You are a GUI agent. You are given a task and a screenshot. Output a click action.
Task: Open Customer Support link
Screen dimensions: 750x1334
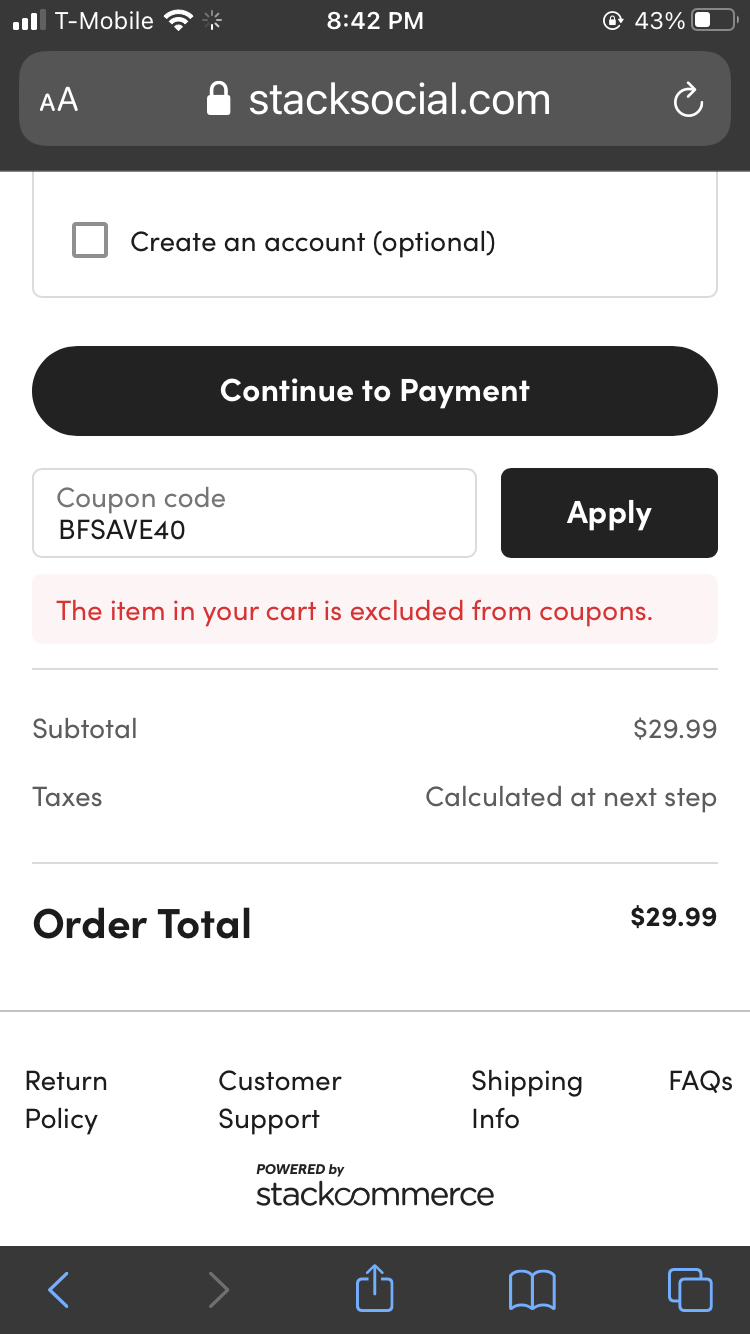coord(279,1099)
